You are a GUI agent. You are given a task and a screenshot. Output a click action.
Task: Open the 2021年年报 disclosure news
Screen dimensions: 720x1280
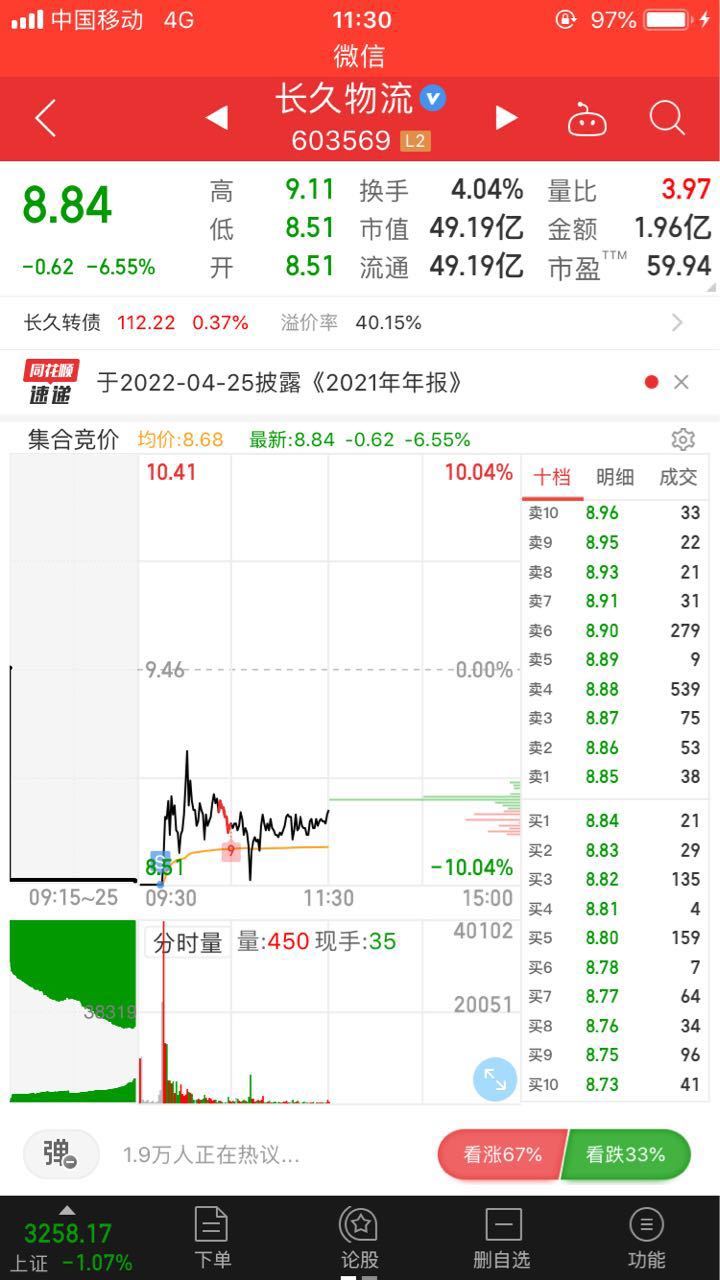tap(279, 382)
